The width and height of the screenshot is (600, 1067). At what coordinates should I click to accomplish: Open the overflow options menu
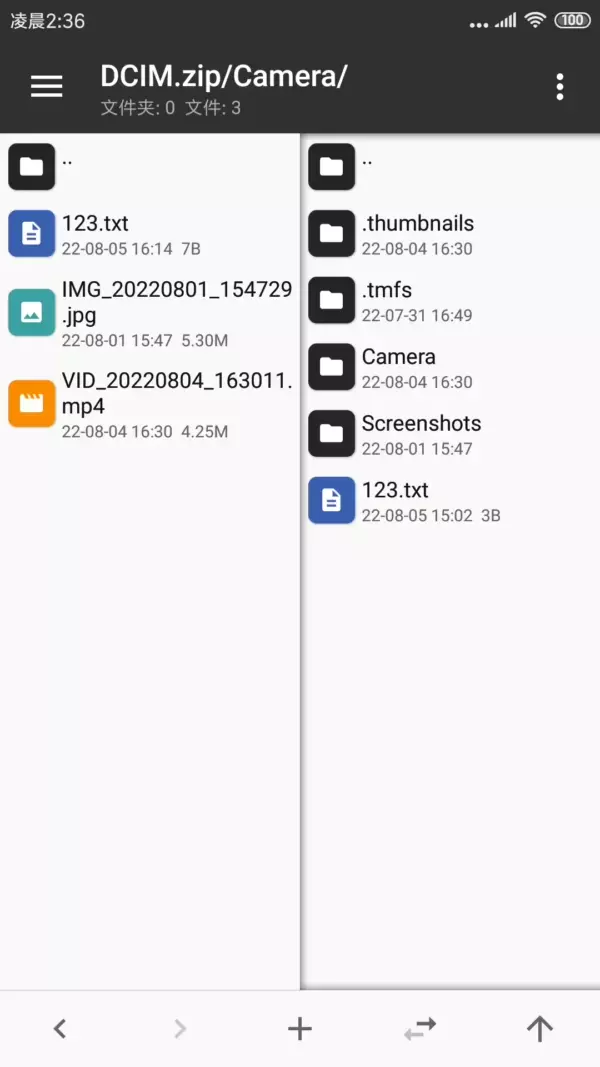[x=559, y=87]
